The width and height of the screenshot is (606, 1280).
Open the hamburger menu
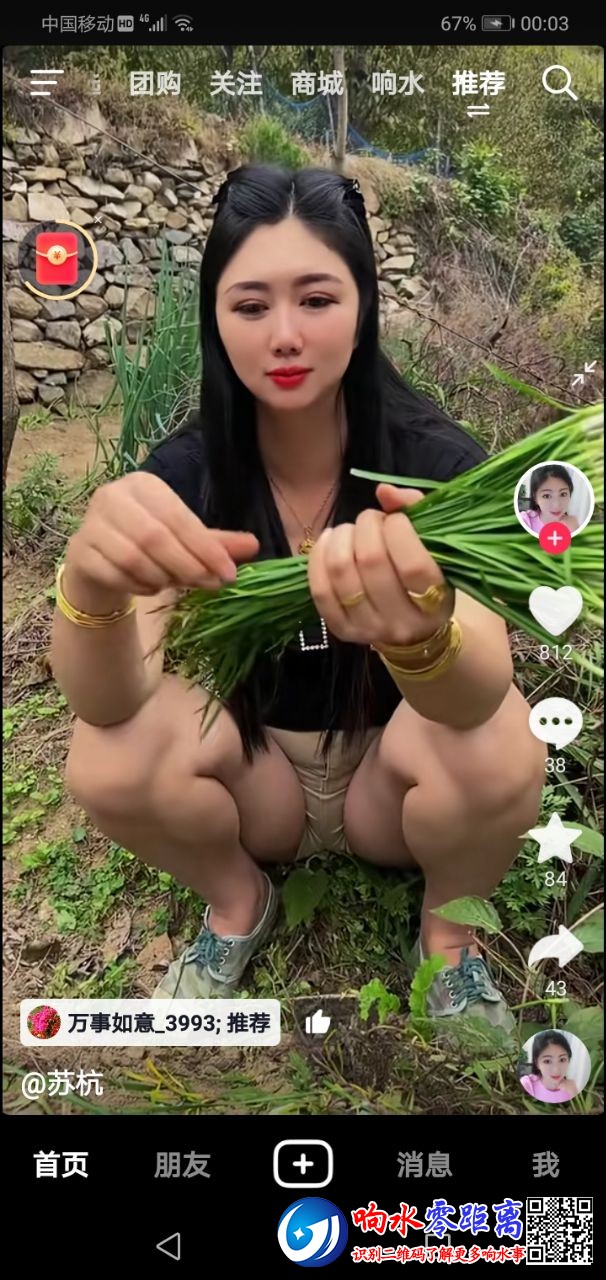(x=45, y=83)
